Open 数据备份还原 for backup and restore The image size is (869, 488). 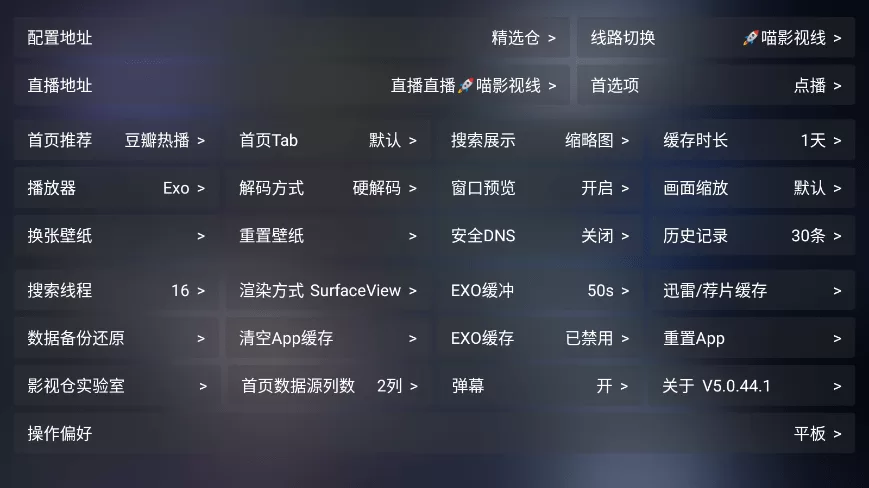pyautogui.click(x=116, y=339)
